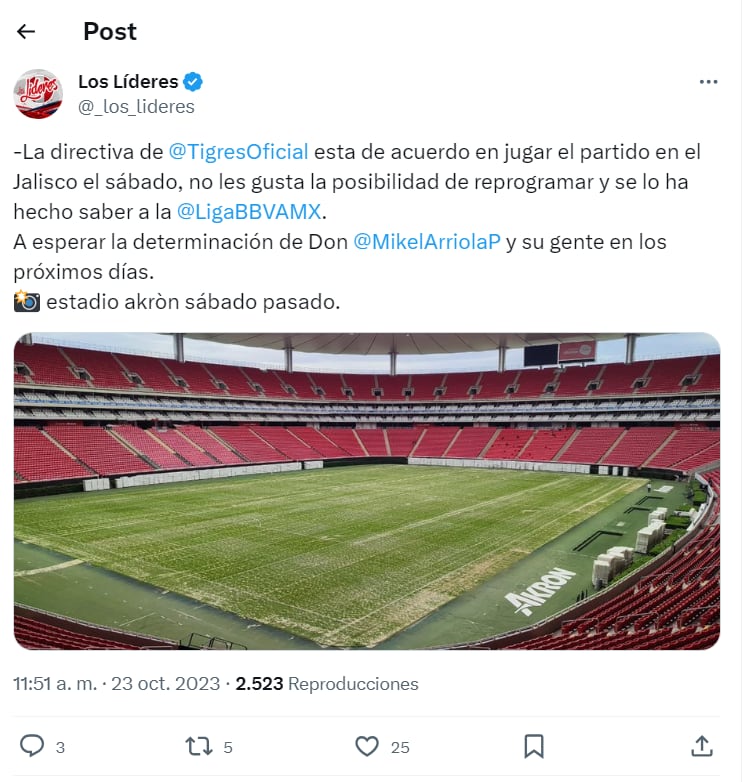Open the post's three-dot overflow menu
Screen dimensions: 745x782
708,82
